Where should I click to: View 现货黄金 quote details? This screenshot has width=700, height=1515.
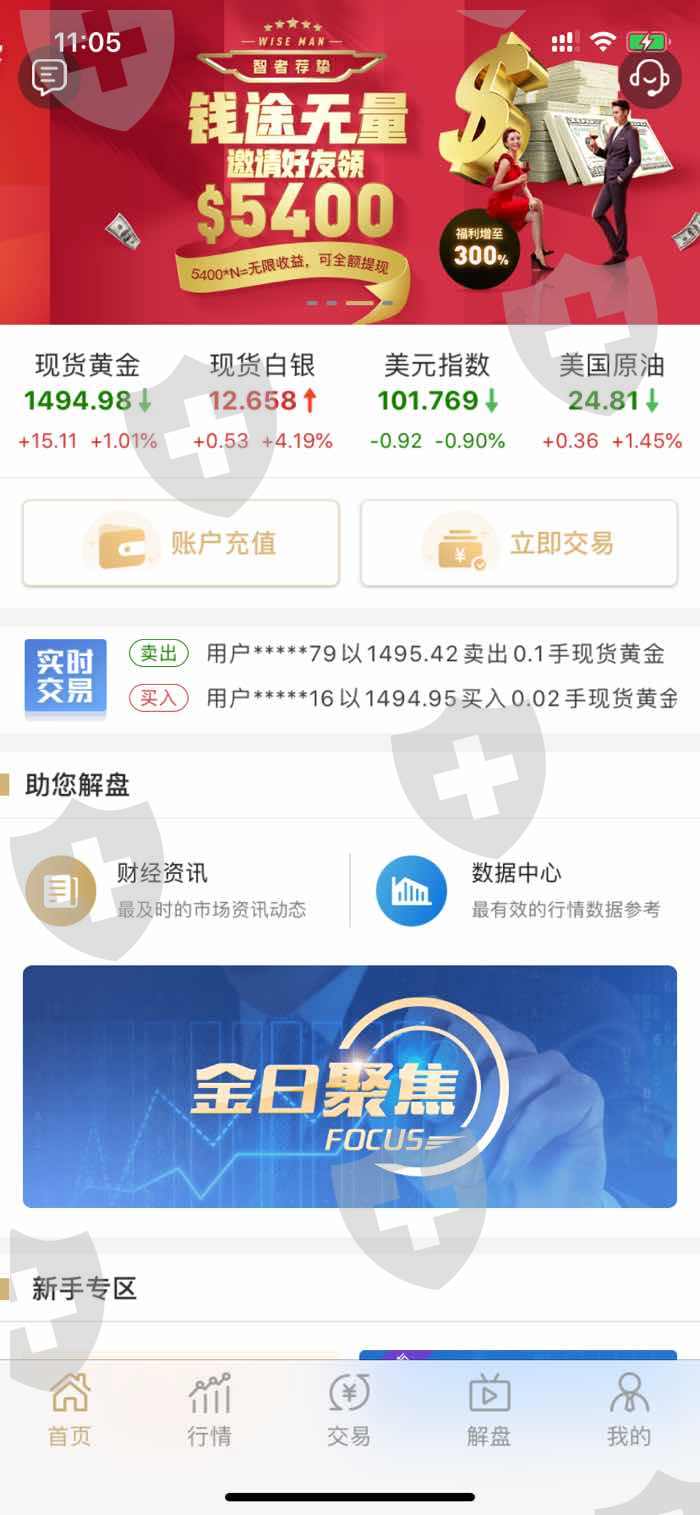point(88,402)
